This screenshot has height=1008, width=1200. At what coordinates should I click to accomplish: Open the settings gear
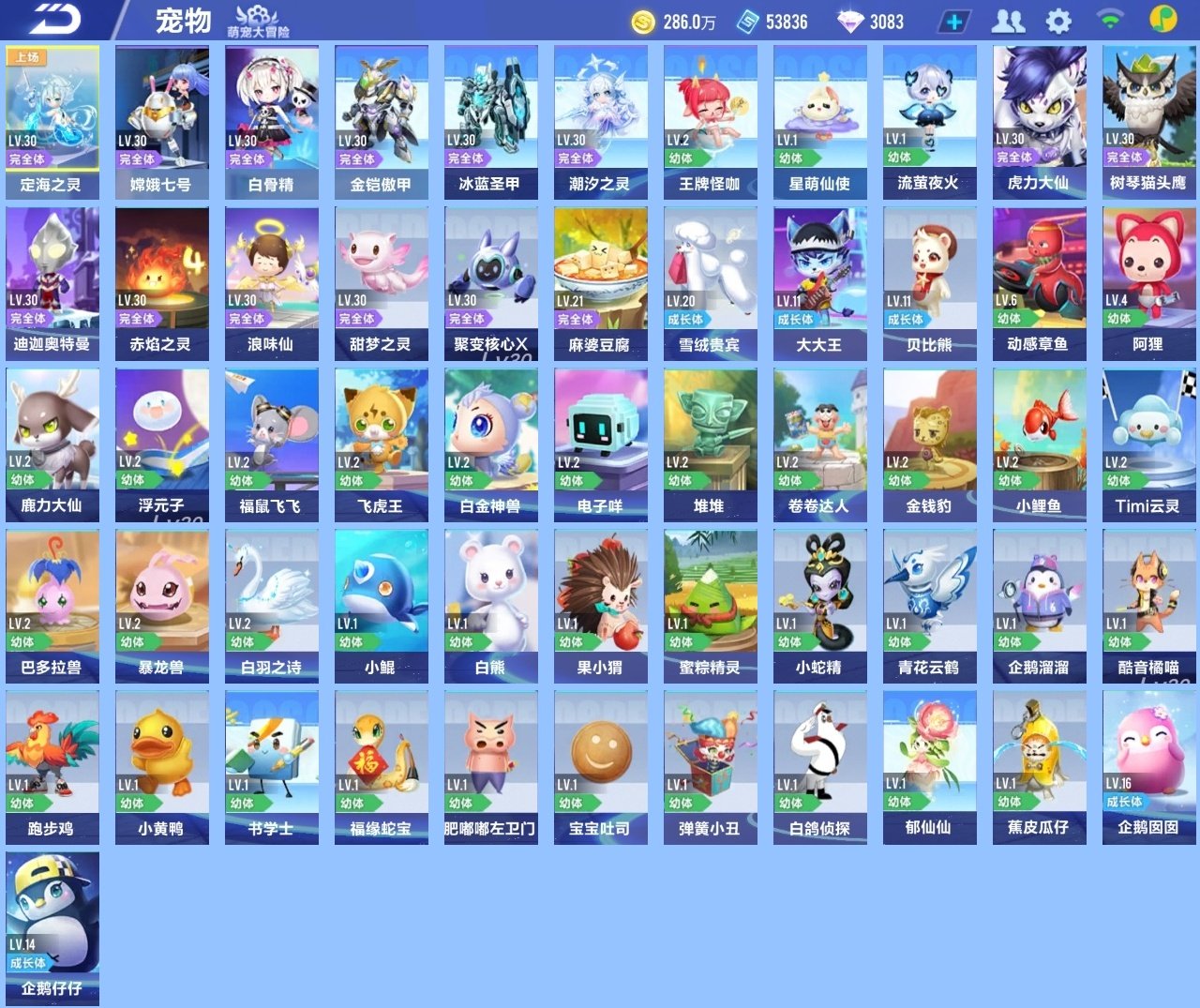coord(1058,22)
